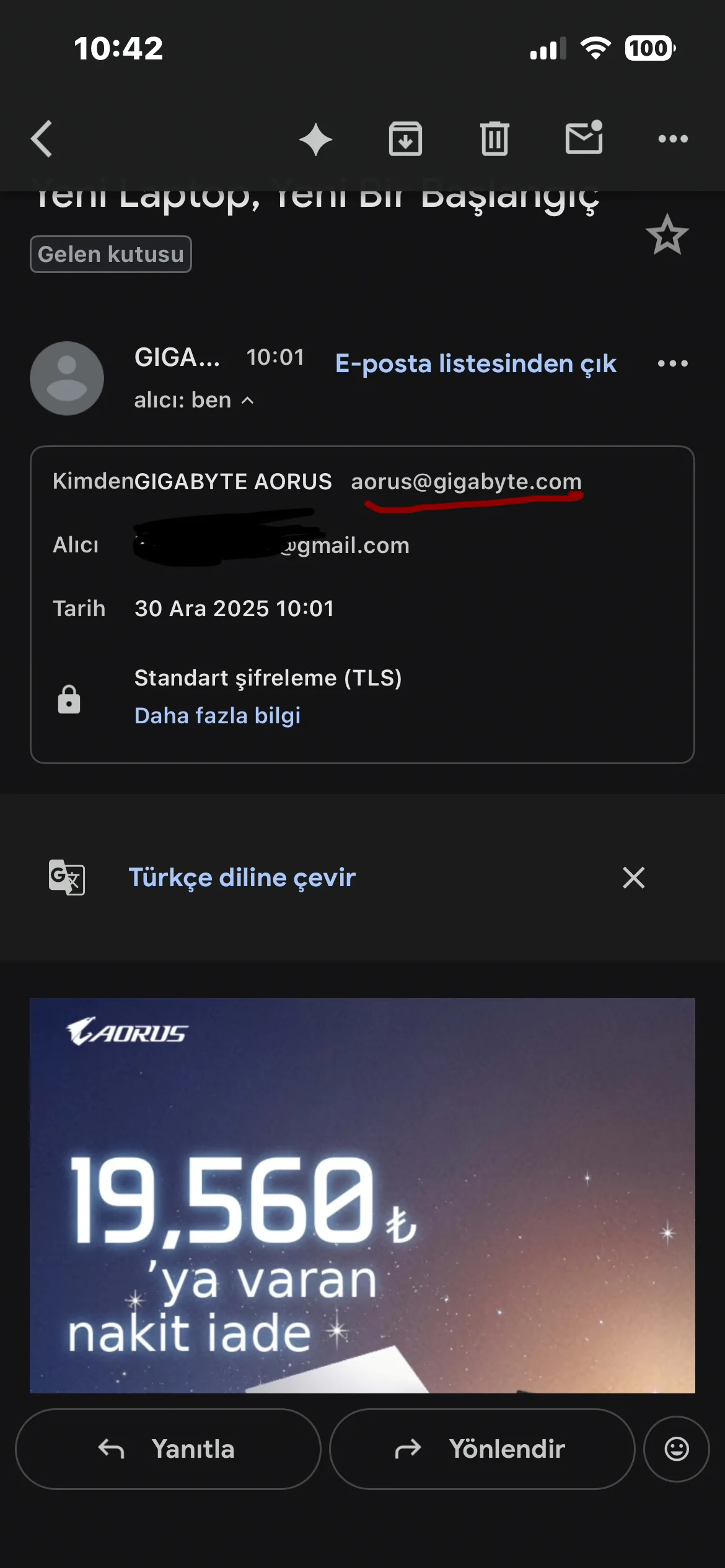The height and width of the screenshot is (1568, 725).
Task: Dismiss the translation banner
Action: [x=633, y=878]
